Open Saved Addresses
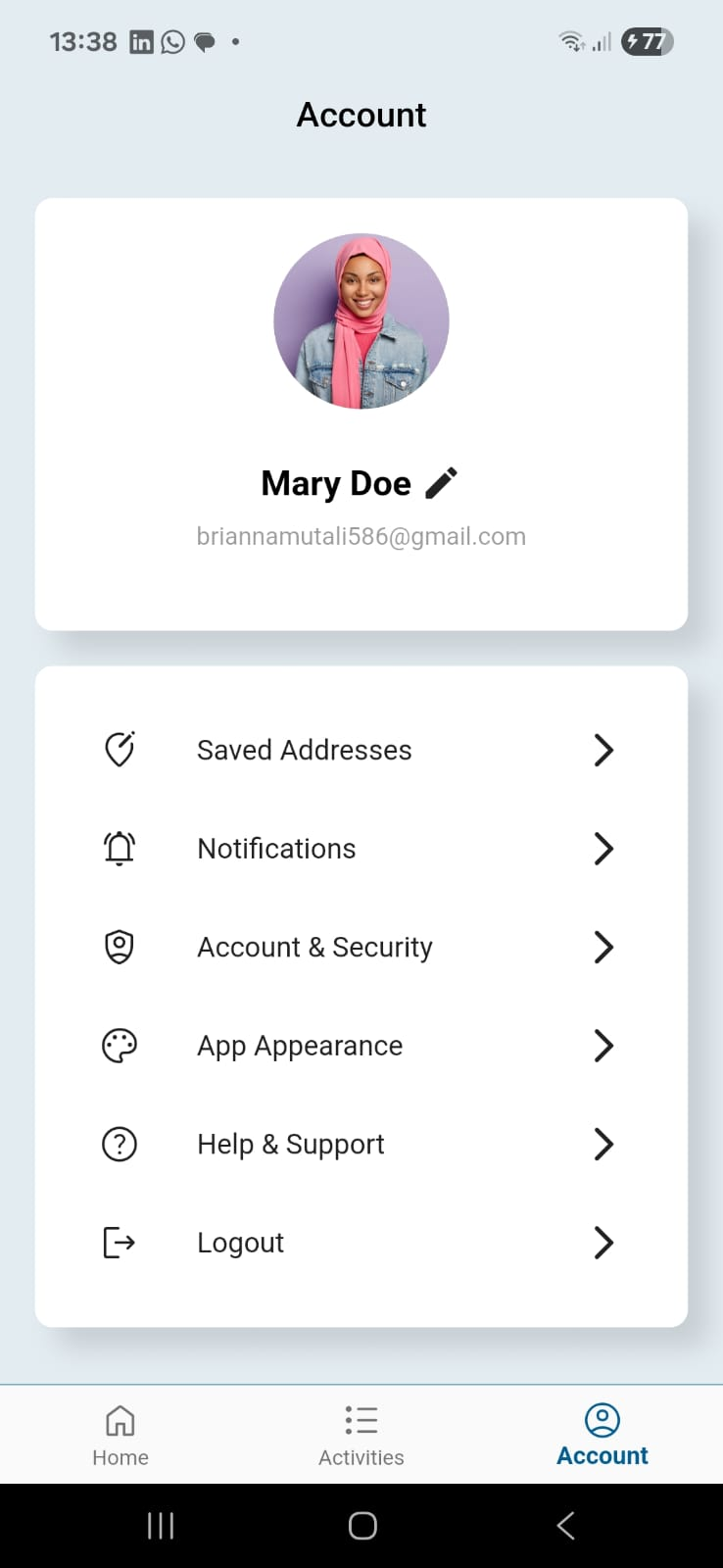 coord(361,751)
